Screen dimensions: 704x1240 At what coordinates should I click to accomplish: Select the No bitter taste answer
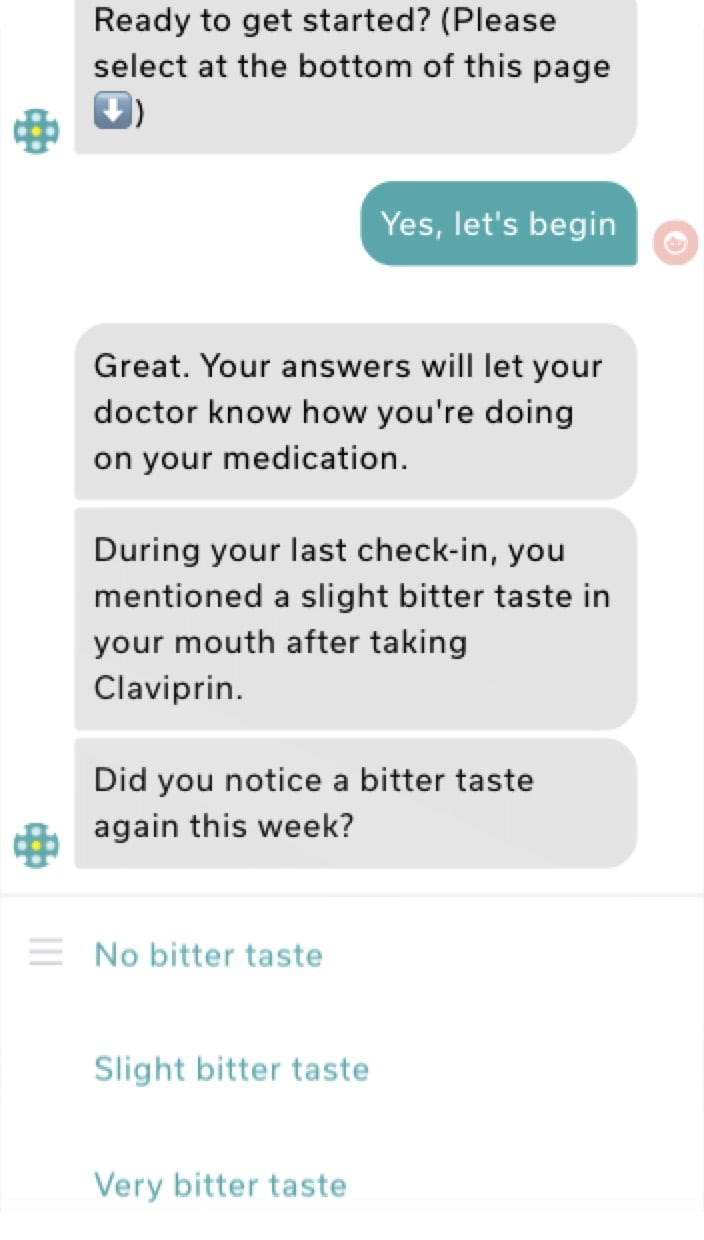(208, 955)
